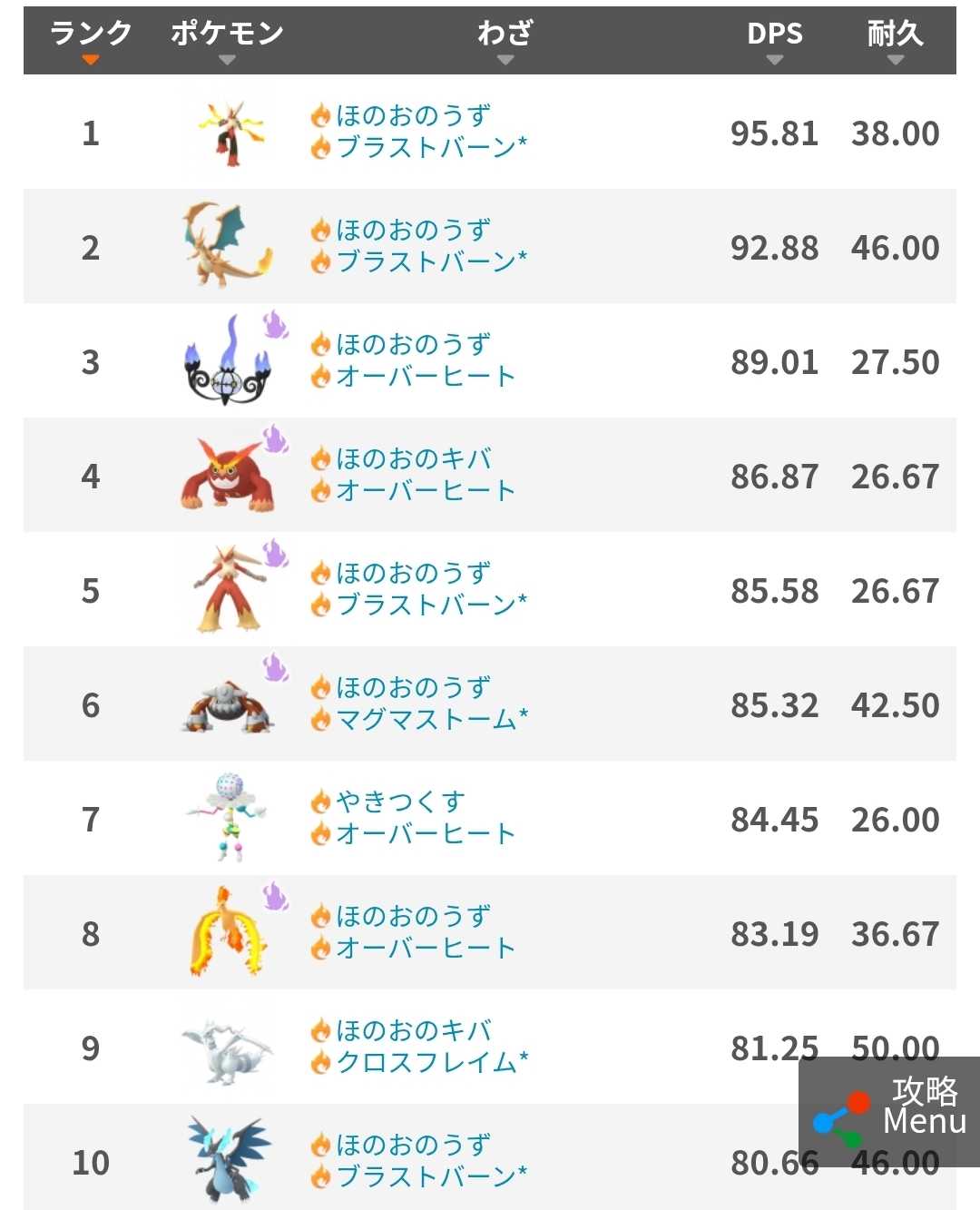
Task: Sort the table by わざ column
Action: pyautogui.click(x=505, y=40)
